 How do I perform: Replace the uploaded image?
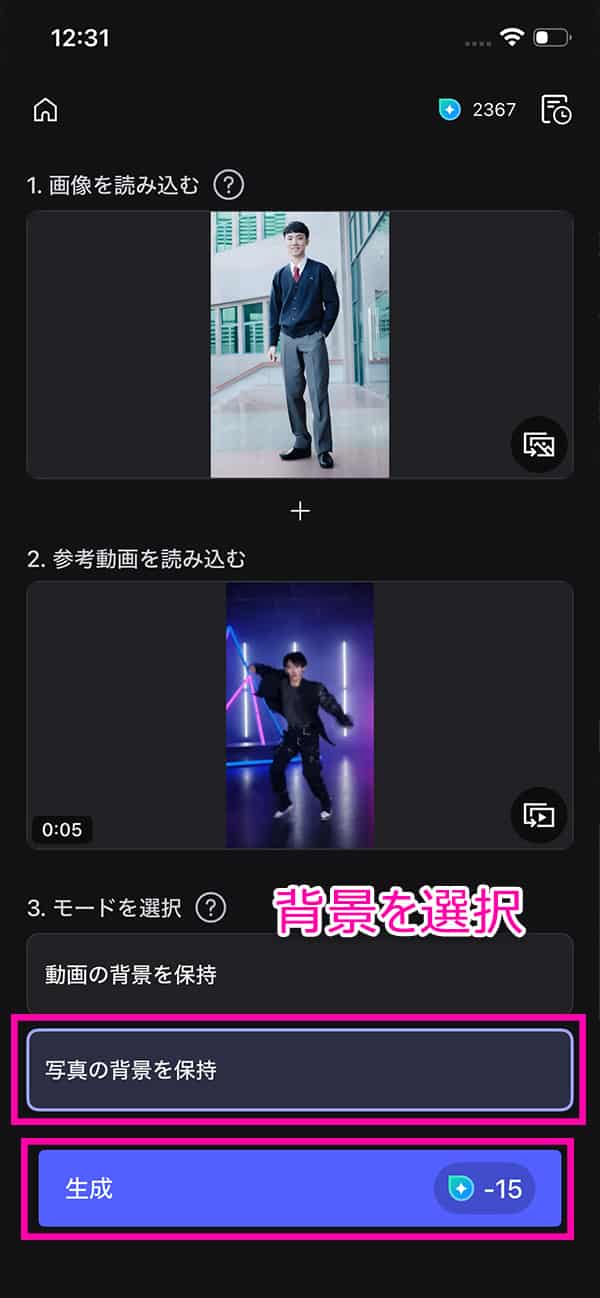pos(539,444)
